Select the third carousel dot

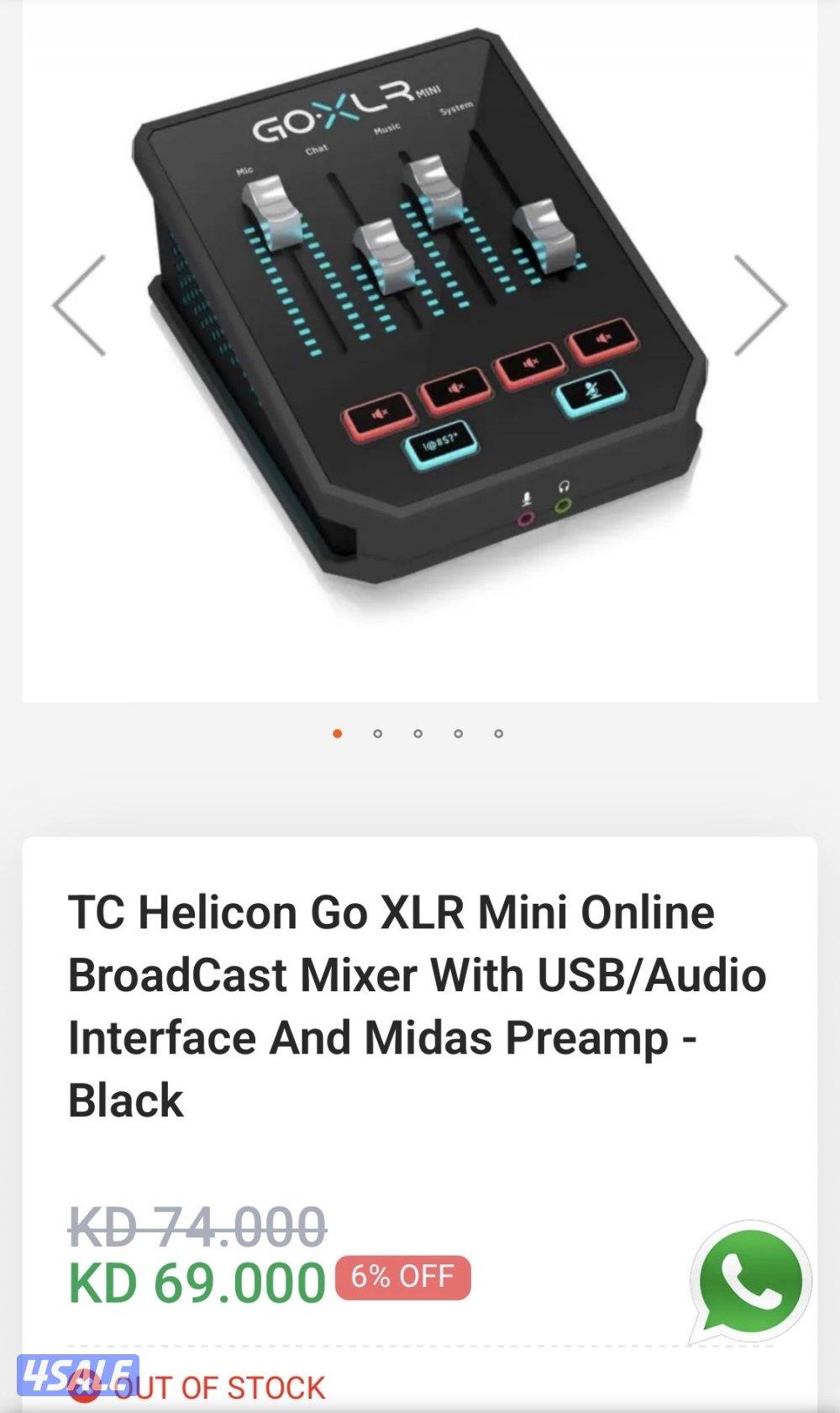[418, 733]
